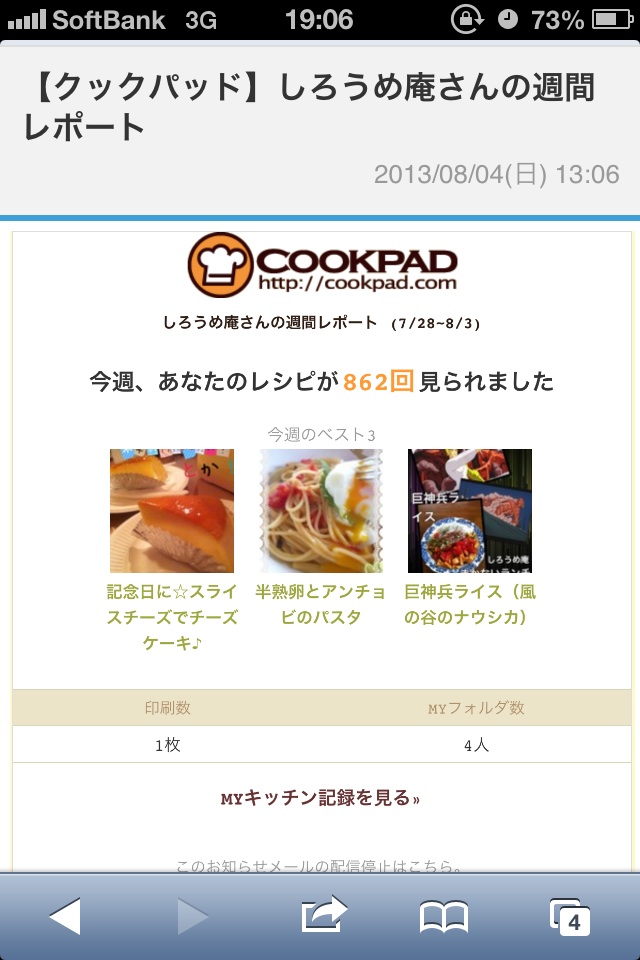Image resolution: width=640 pixels, height=960 pixels.
Task: Open the 巨神兵ライス（風の谷のナウシカ） link
Action: pyautogui.click(x=470, y=604)
